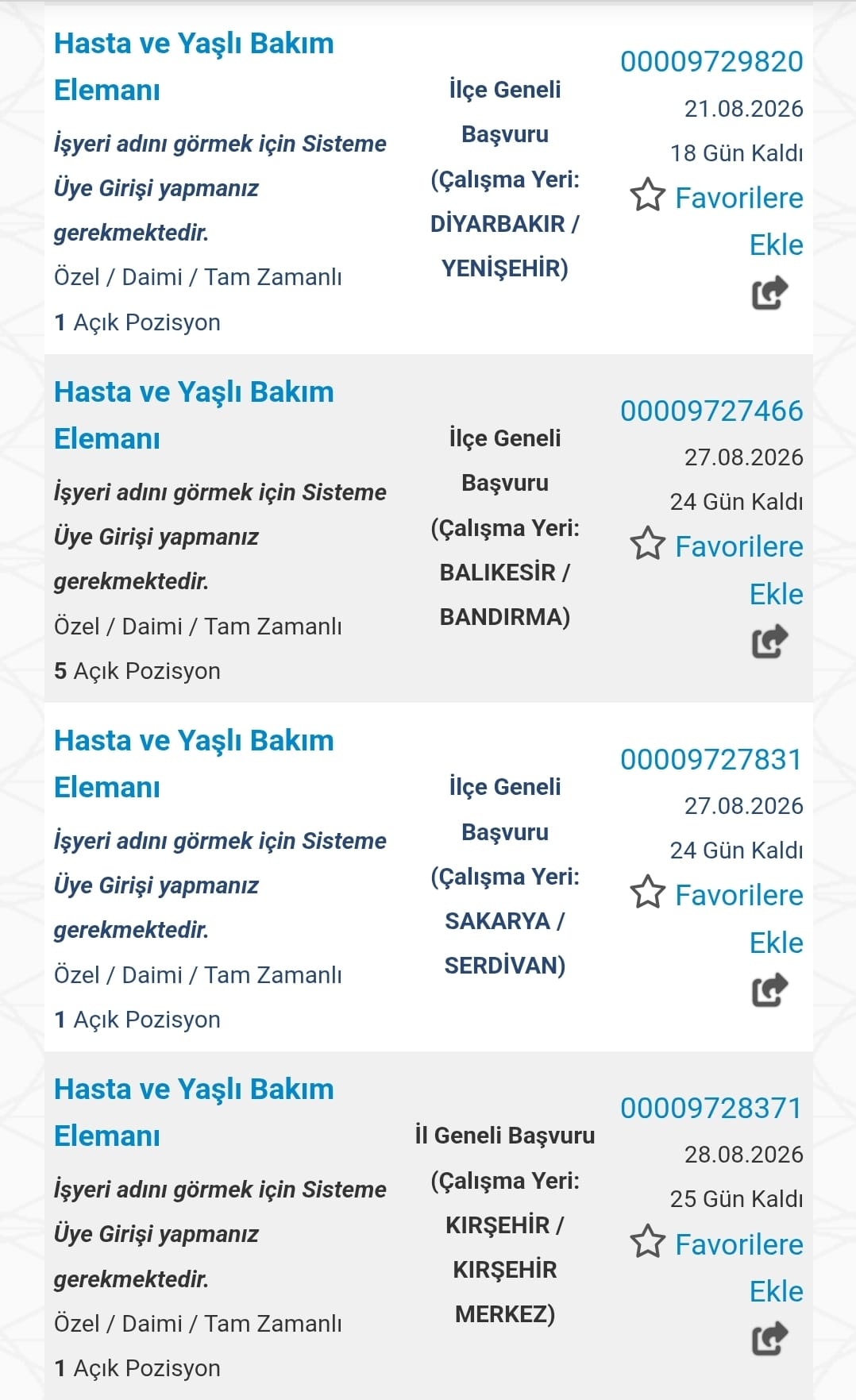Image resolution: width=856 pixels, height=1400 pixels.
Task: Open job number 00009727466
Action: [x=711, y=411]
